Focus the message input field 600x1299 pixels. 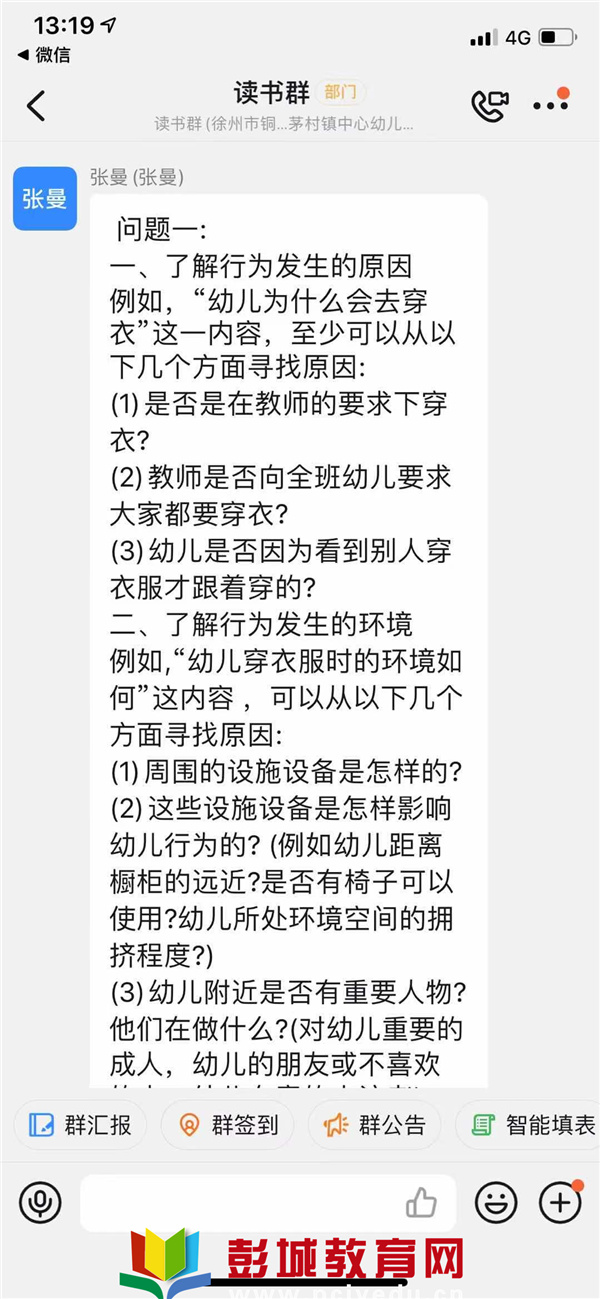[x=240, y=1202]
